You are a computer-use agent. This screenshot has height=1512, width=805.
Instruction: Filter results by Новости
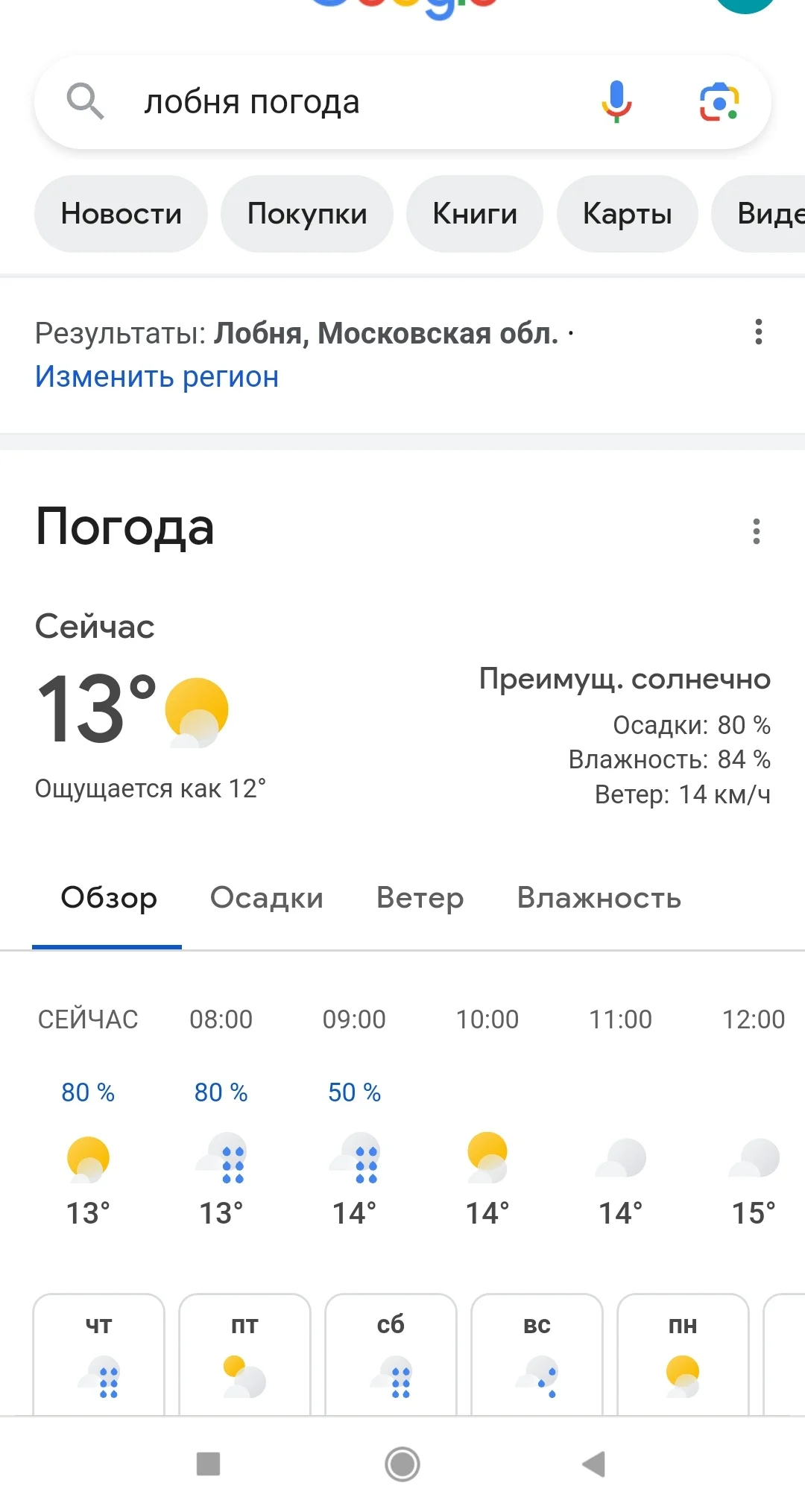click(x=121, y=214)
